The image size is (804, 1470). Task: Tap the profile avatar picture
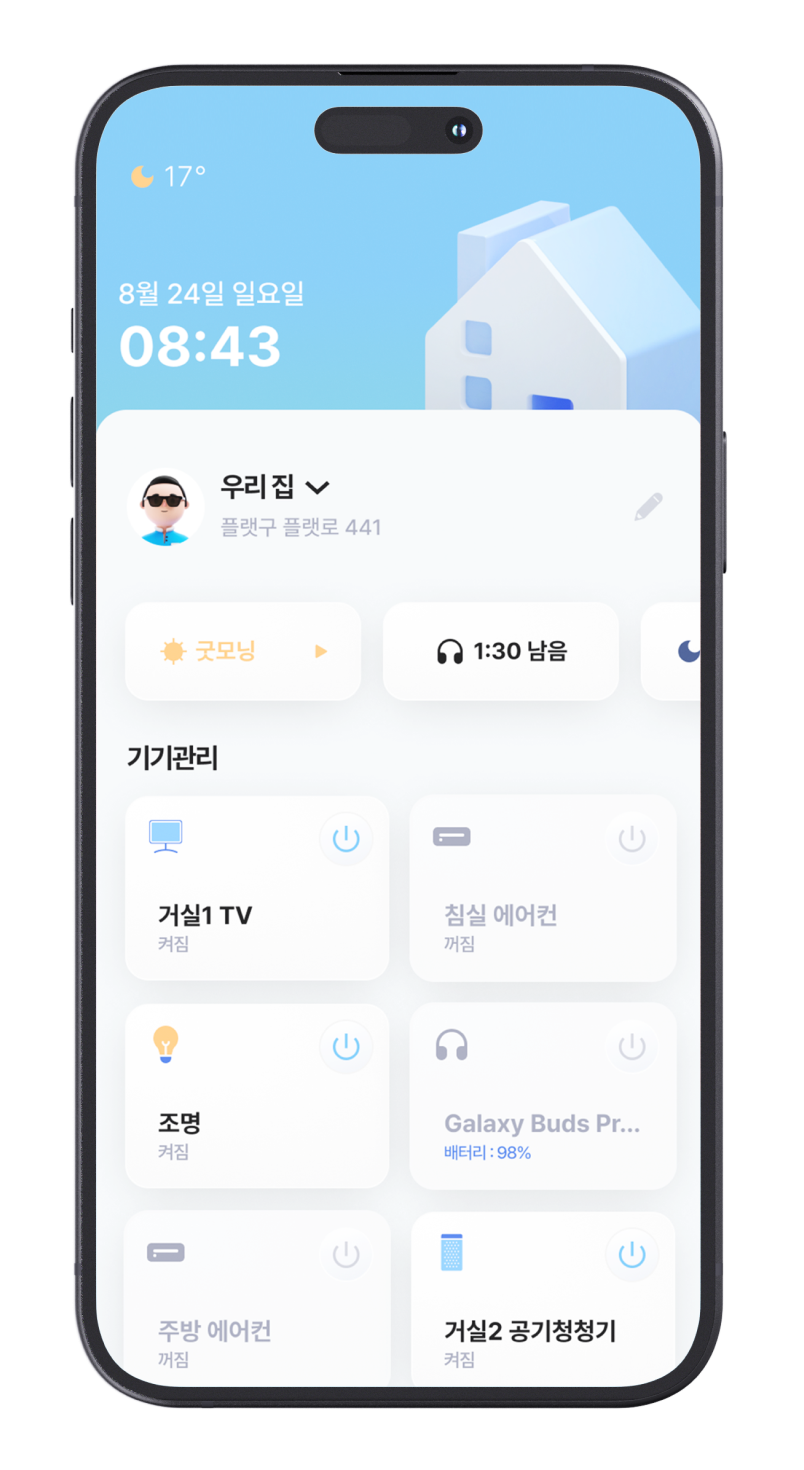[165, 507]
